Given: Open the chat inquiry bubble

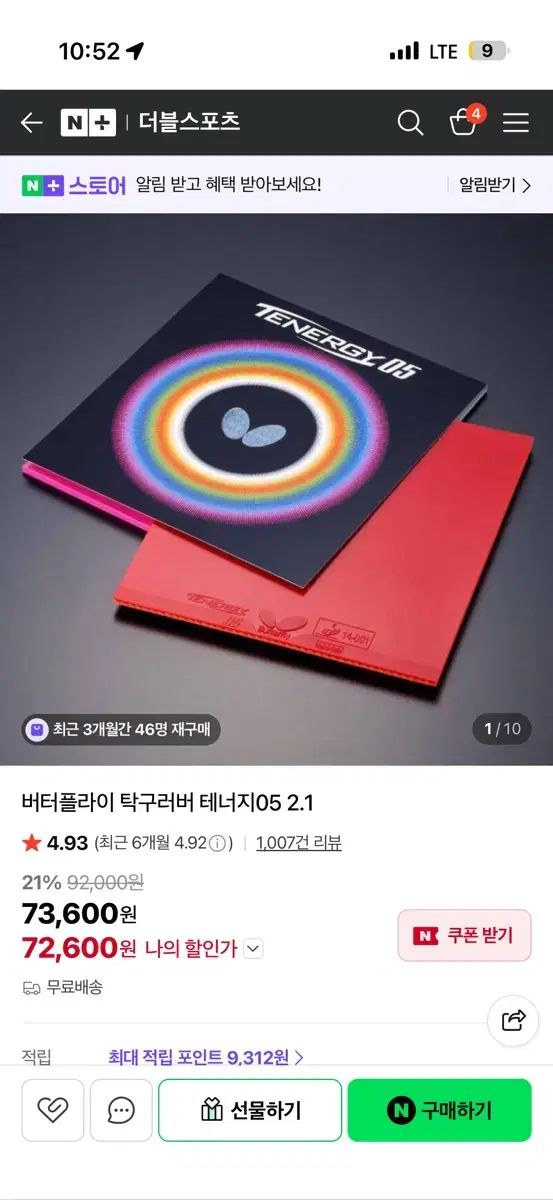Looking at the screenshot, I should tap(121, 1110).
